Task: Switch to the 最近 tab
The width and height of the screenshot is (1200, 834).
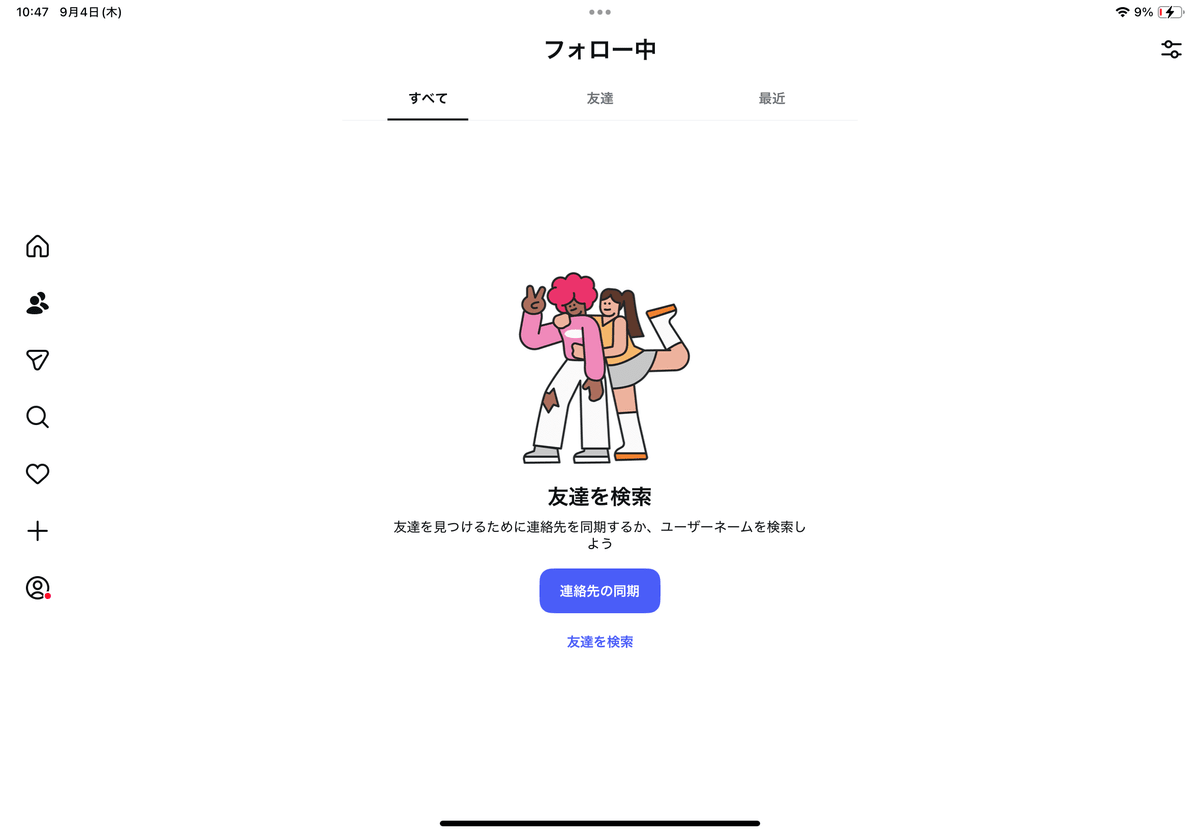Action: [x=772, y=99]
